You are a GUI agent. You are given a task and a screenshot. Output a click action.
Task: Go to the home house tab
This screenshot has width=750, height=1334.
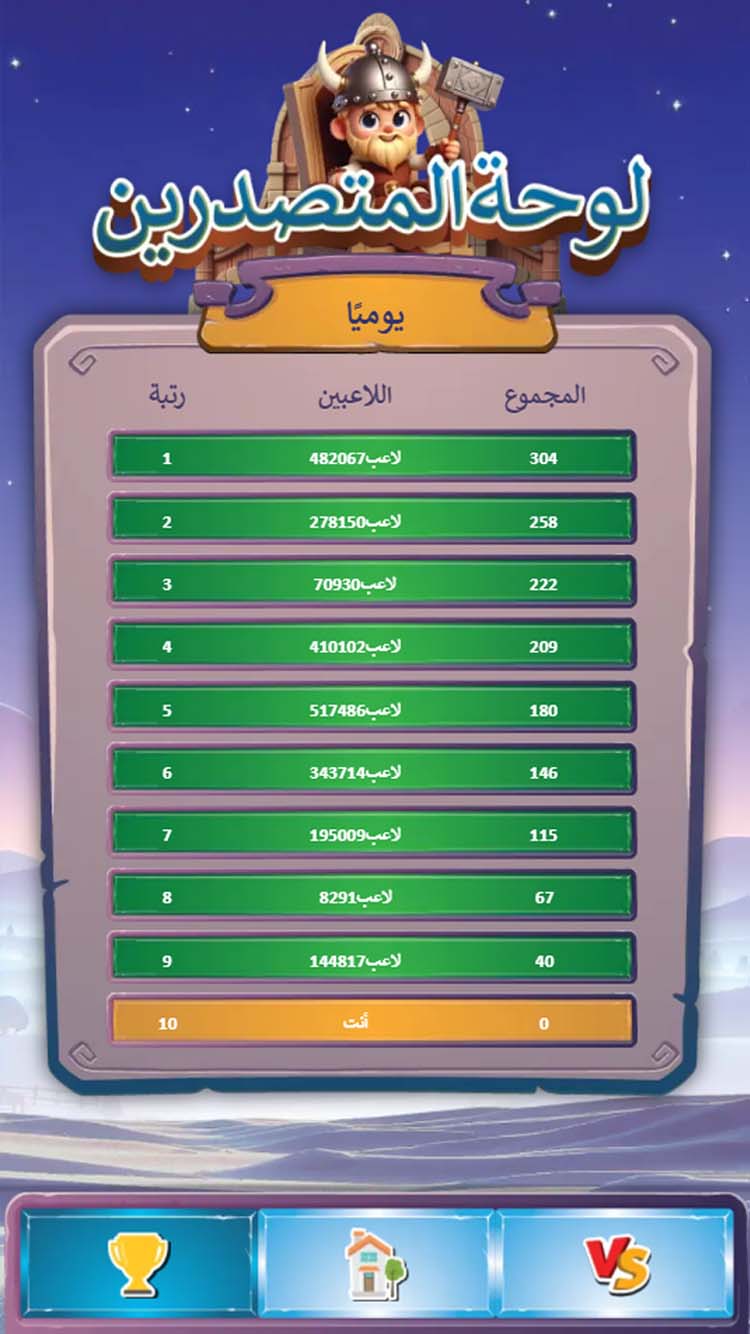pyautogui.click(x=376, y=1262)
